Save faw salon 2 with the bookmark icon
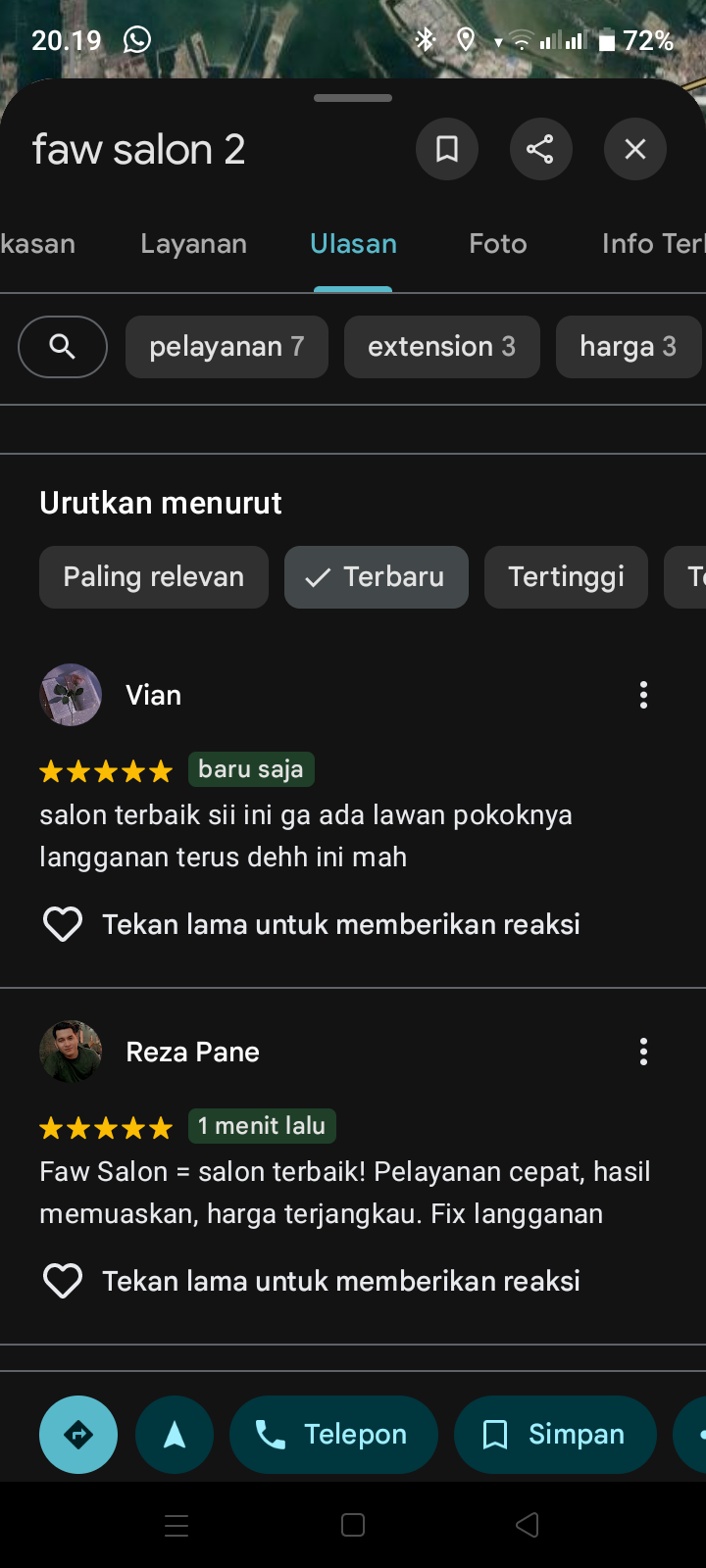706x1568 pixels. click(447, 149)
